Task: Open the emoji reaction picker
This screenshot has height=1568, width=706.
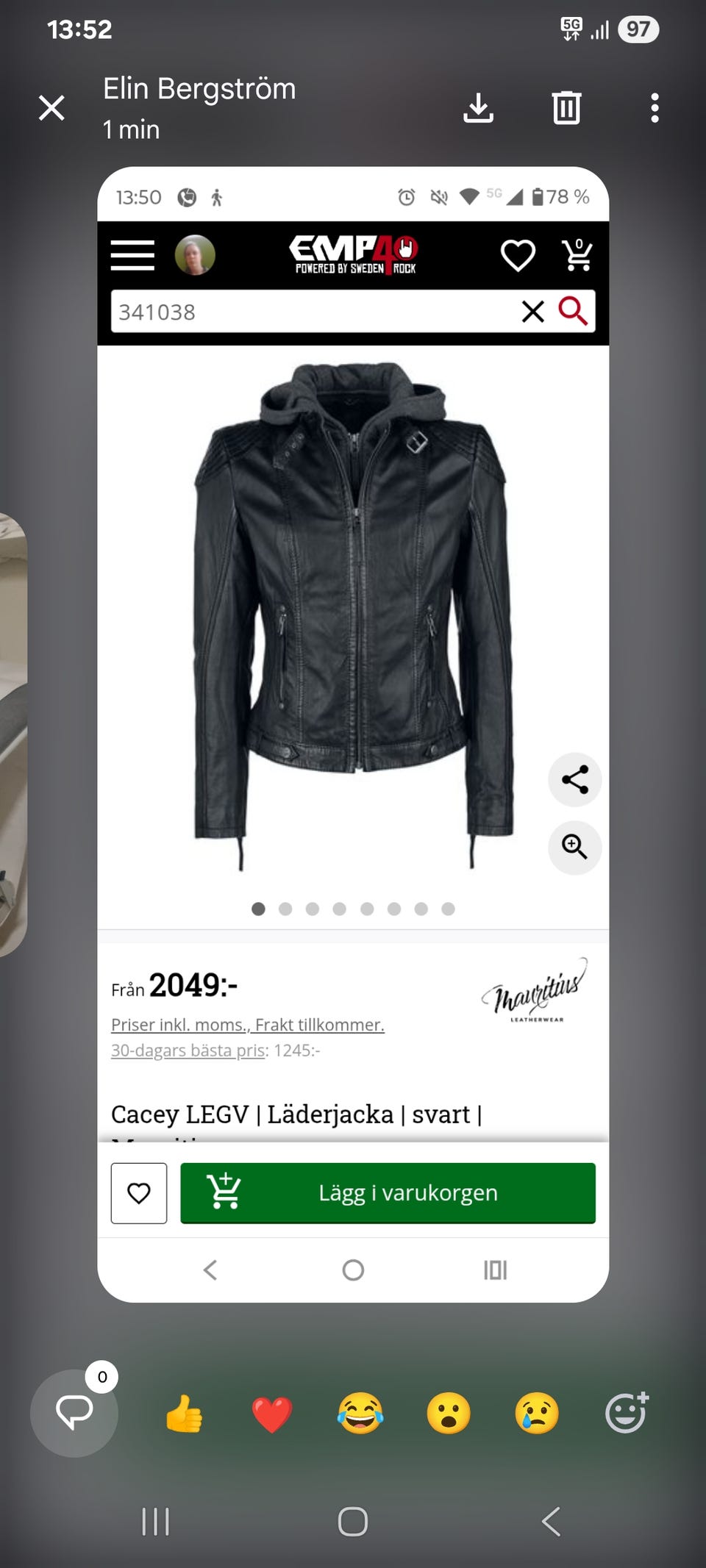Action: [626, 1412]
